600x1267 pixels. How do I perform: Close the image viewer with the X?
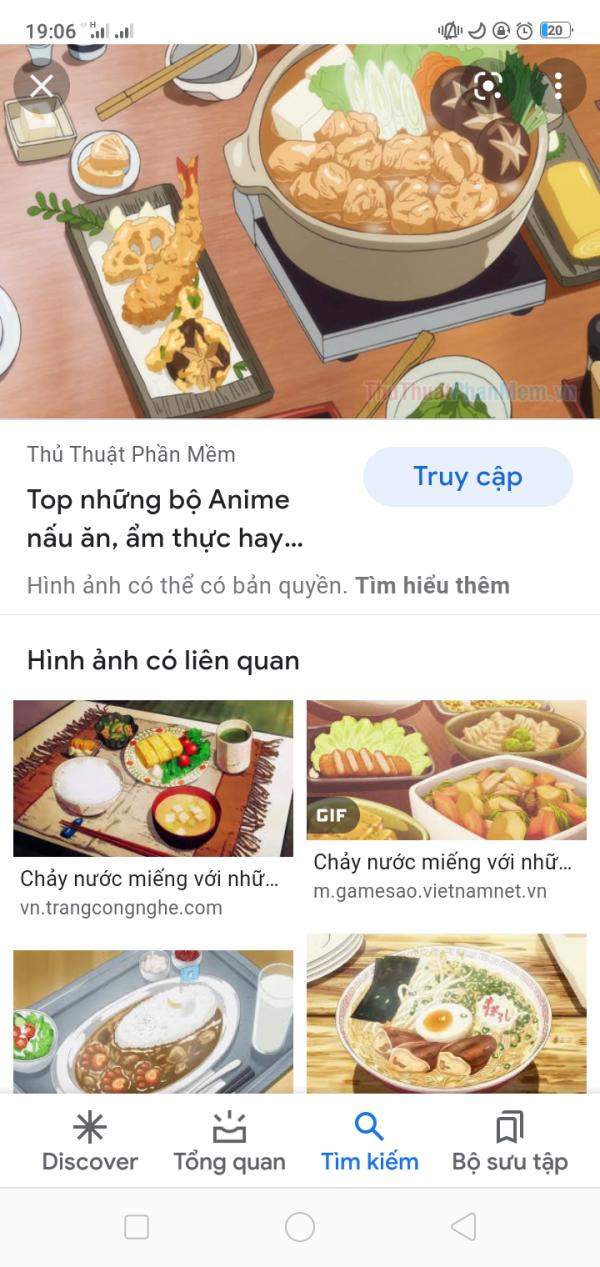[x=42, y=86]
